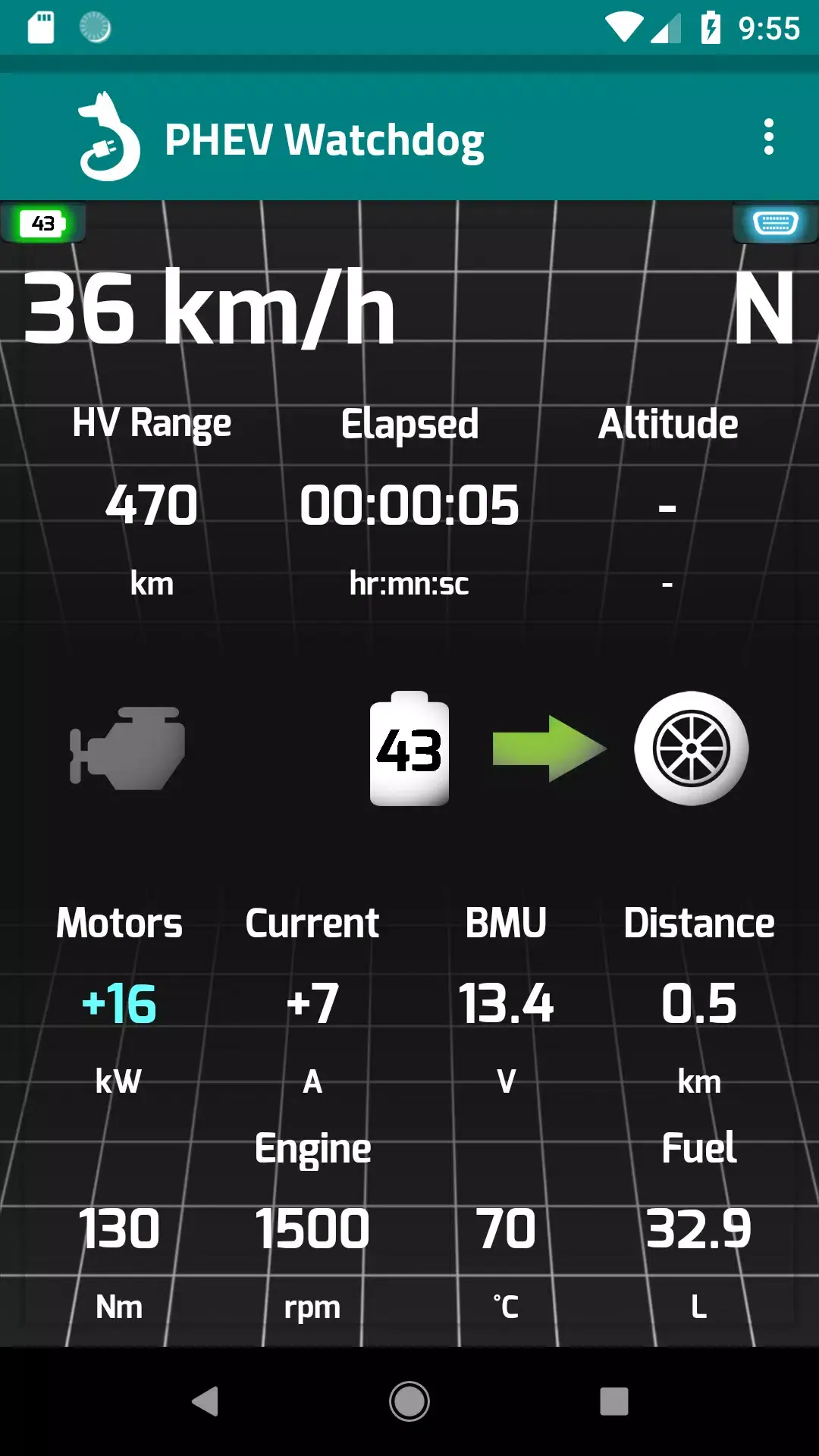Click the PHEV Watchdog dog logo icon
This screenshot has height=1456, width=819.
pyautogui.click(x=110, y=136)
